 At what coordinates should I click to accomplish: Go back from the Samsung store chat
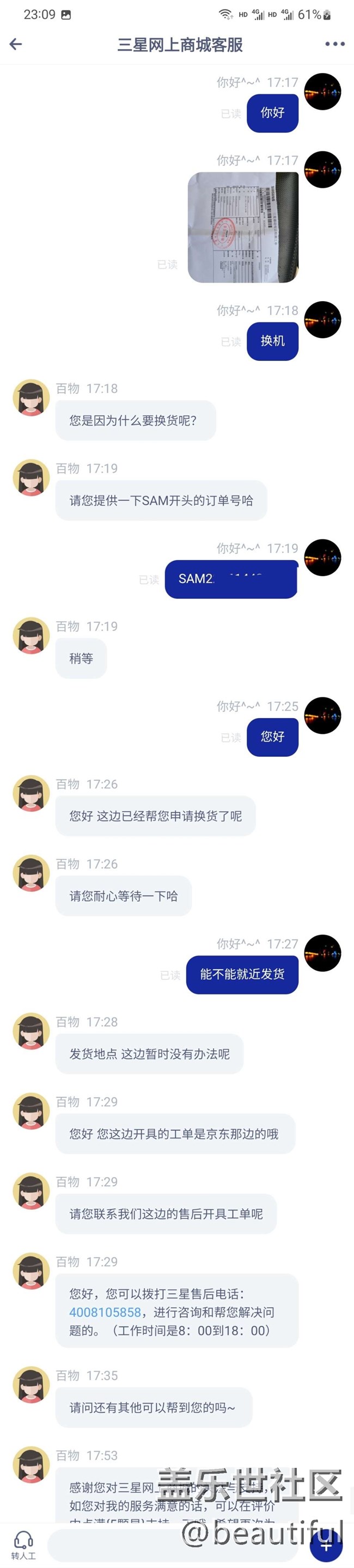click(x=16, y=44)
